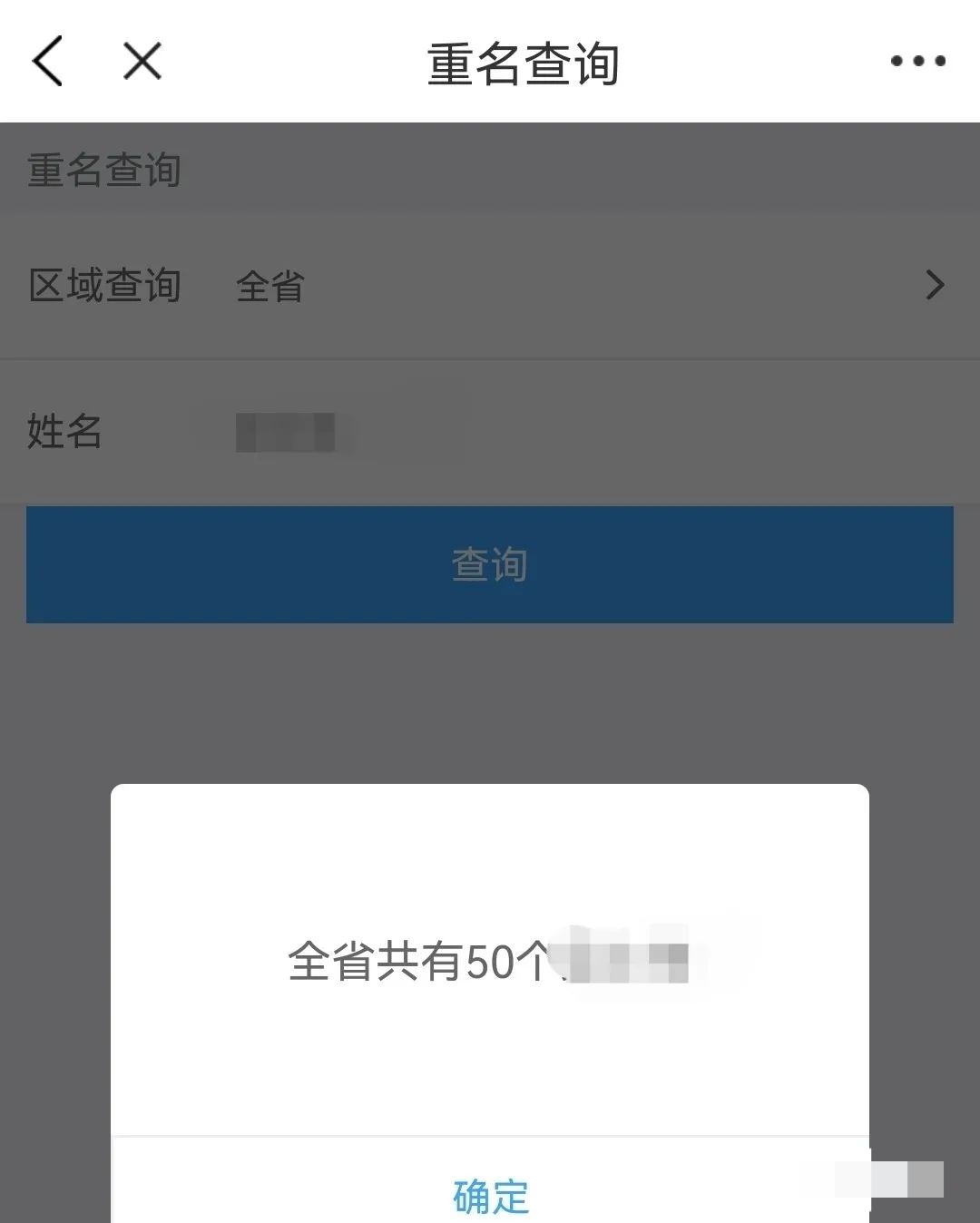
Task: Tap the X beside the back arrow
Action: pos(141,62)
